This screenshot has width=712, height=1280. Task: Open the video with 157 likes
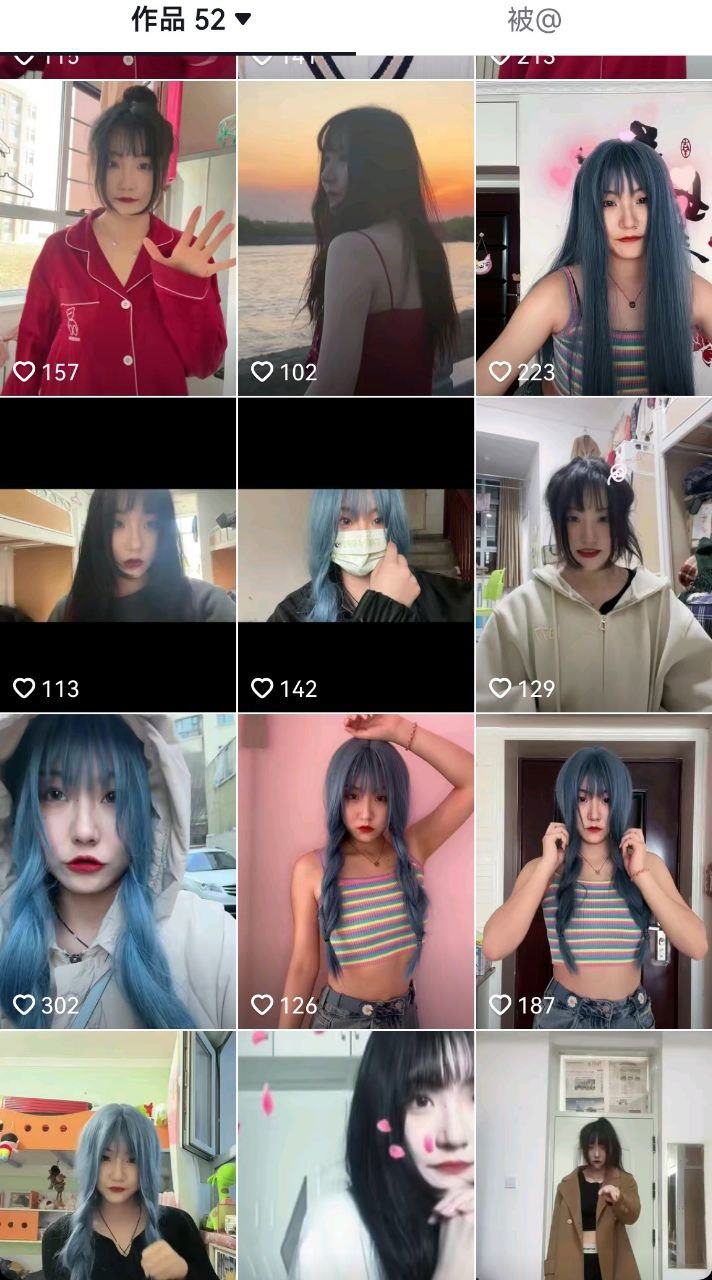(x=118, y=238)
